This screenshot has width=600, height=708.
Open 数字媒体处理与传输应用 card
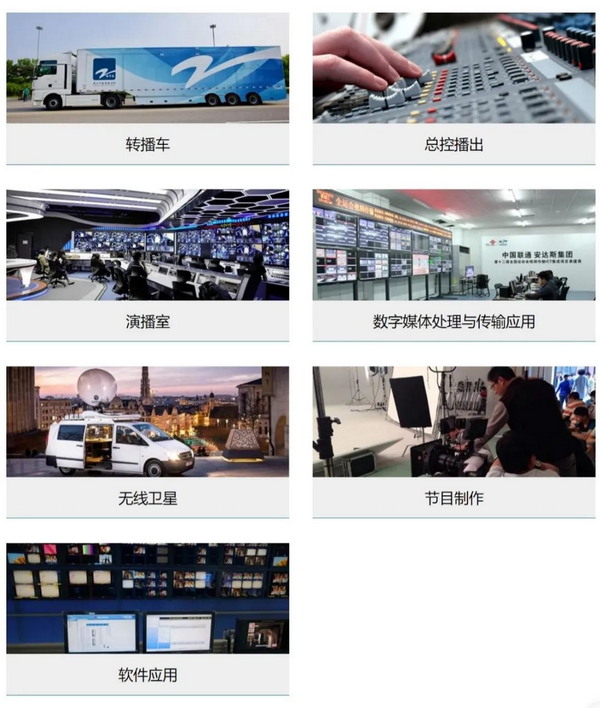pyautogui.click(x=454, y=265)
